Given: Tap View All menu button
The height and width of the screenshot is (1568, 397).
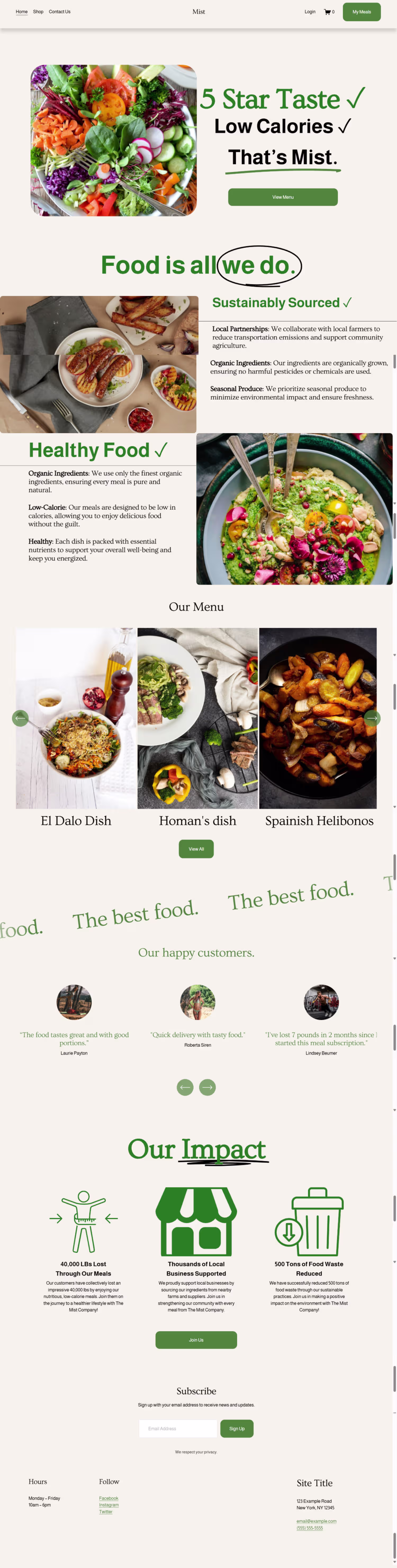Looking at the screenshot, I should (196, 848).
